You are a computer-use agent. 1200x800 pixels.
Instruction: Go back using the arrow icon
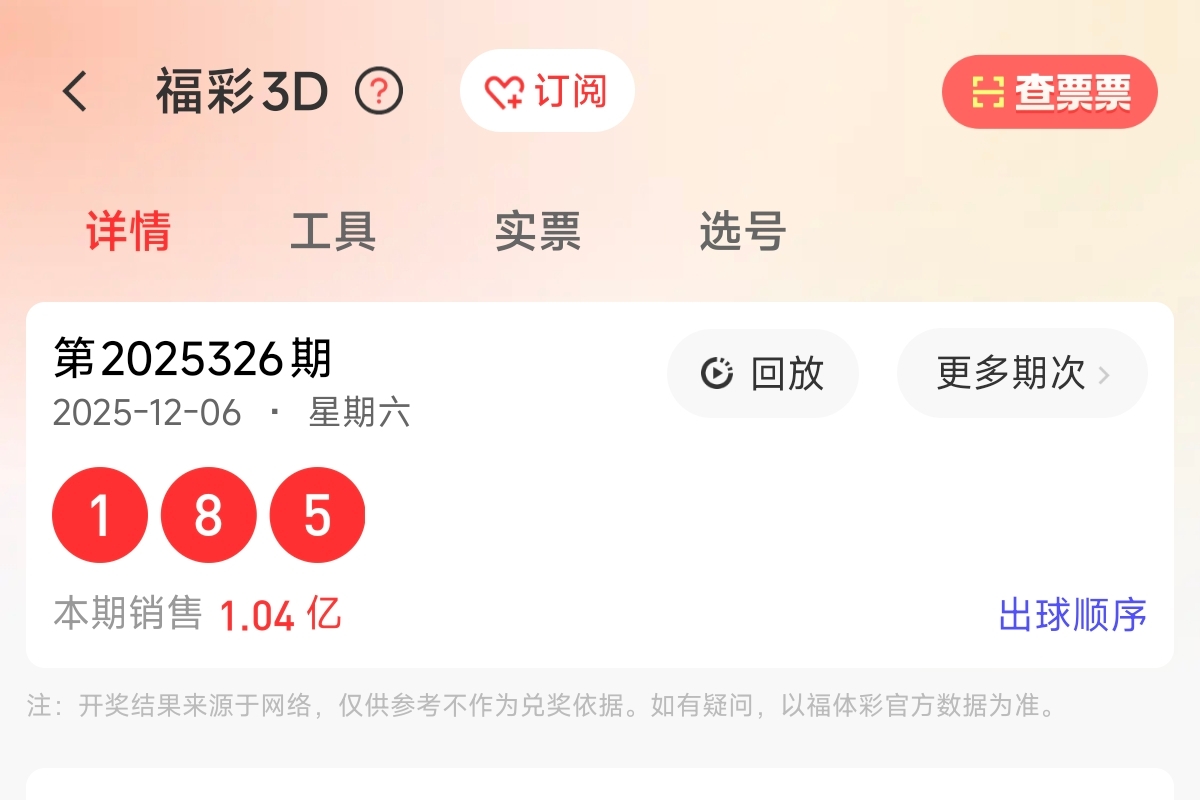(x=75, y=92)
